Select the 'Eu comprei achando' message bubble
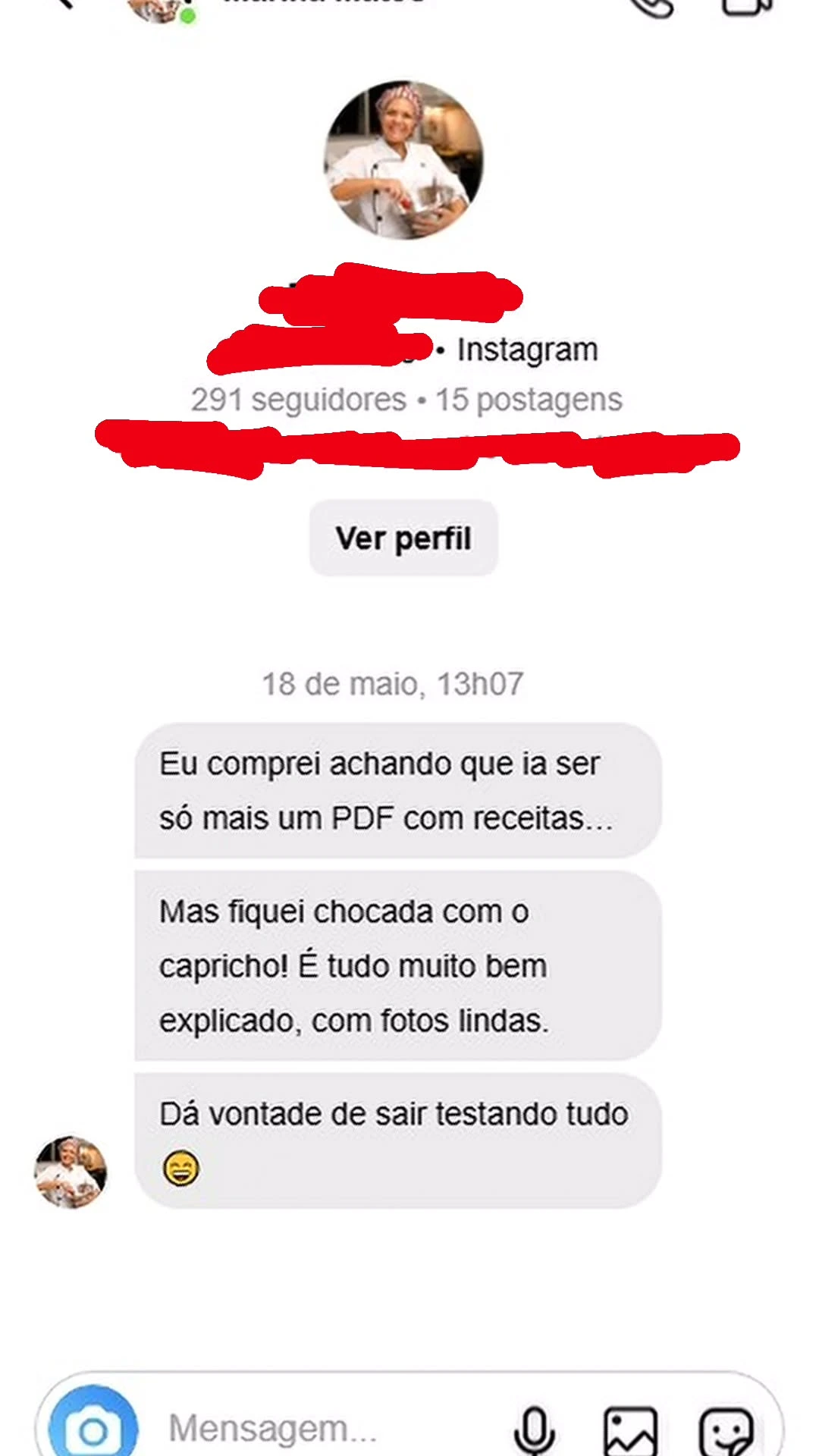Screen dimensions: 819x1456 click(394, 789)
